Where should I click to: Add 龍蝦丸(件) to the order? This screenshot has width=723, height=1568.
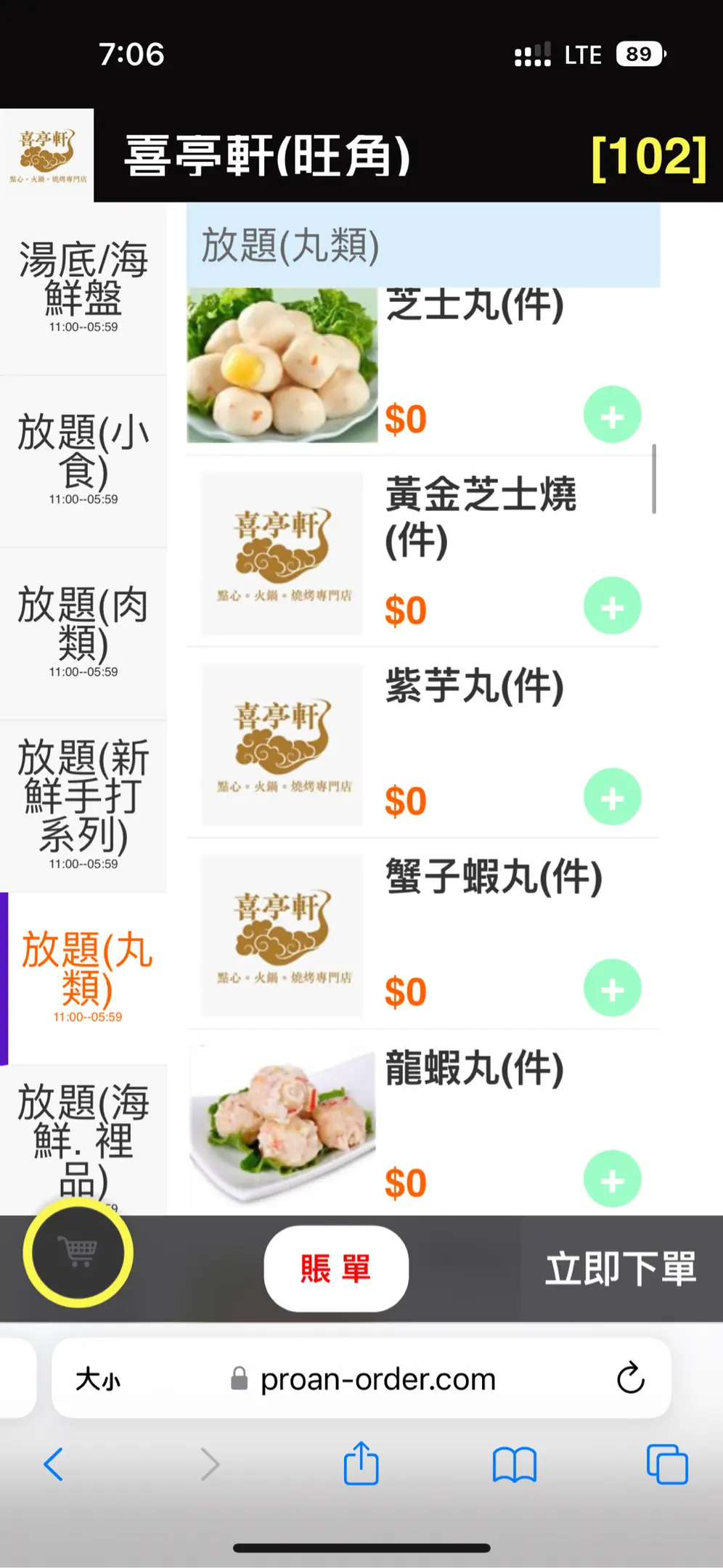[x=612, y=1179]
